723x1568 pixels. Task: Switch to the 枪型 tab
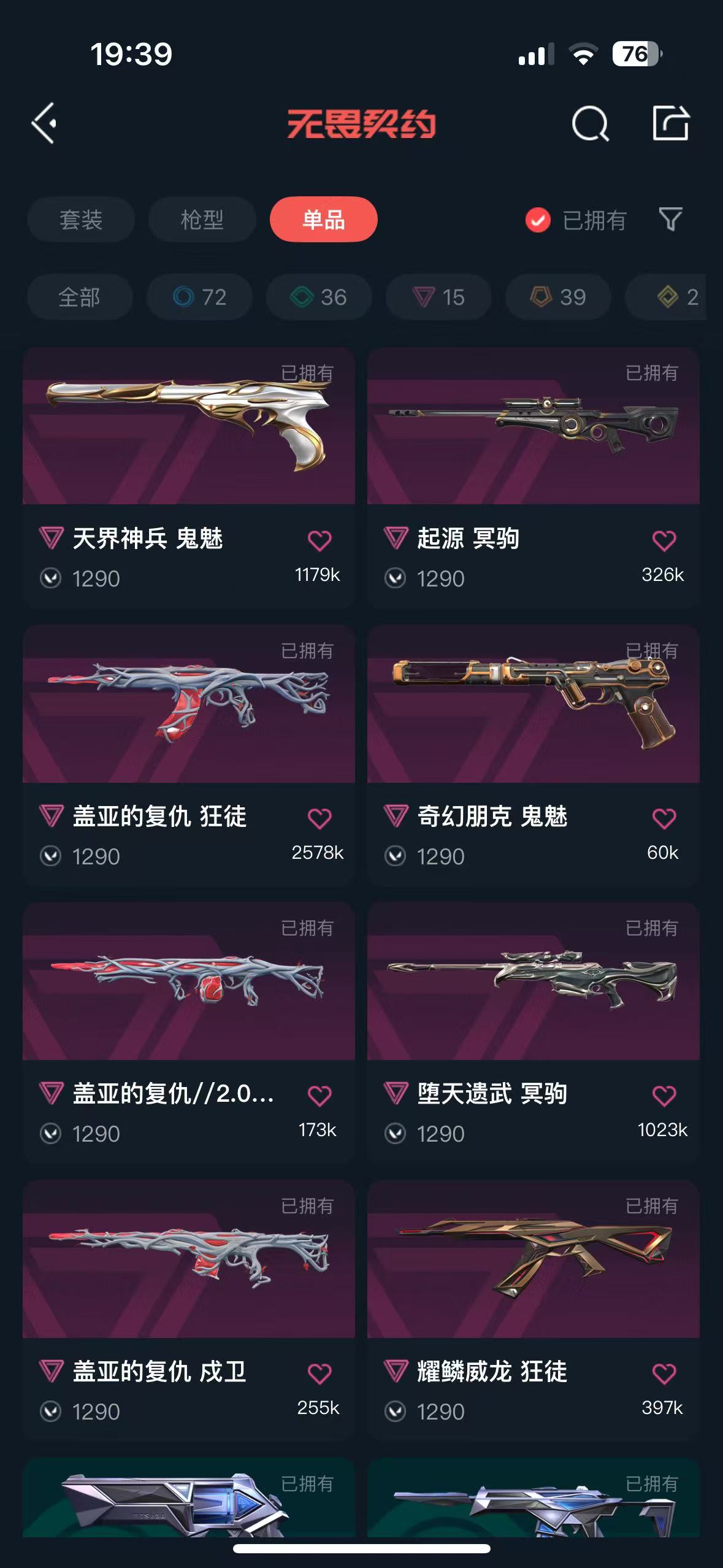tap(202, 220)
